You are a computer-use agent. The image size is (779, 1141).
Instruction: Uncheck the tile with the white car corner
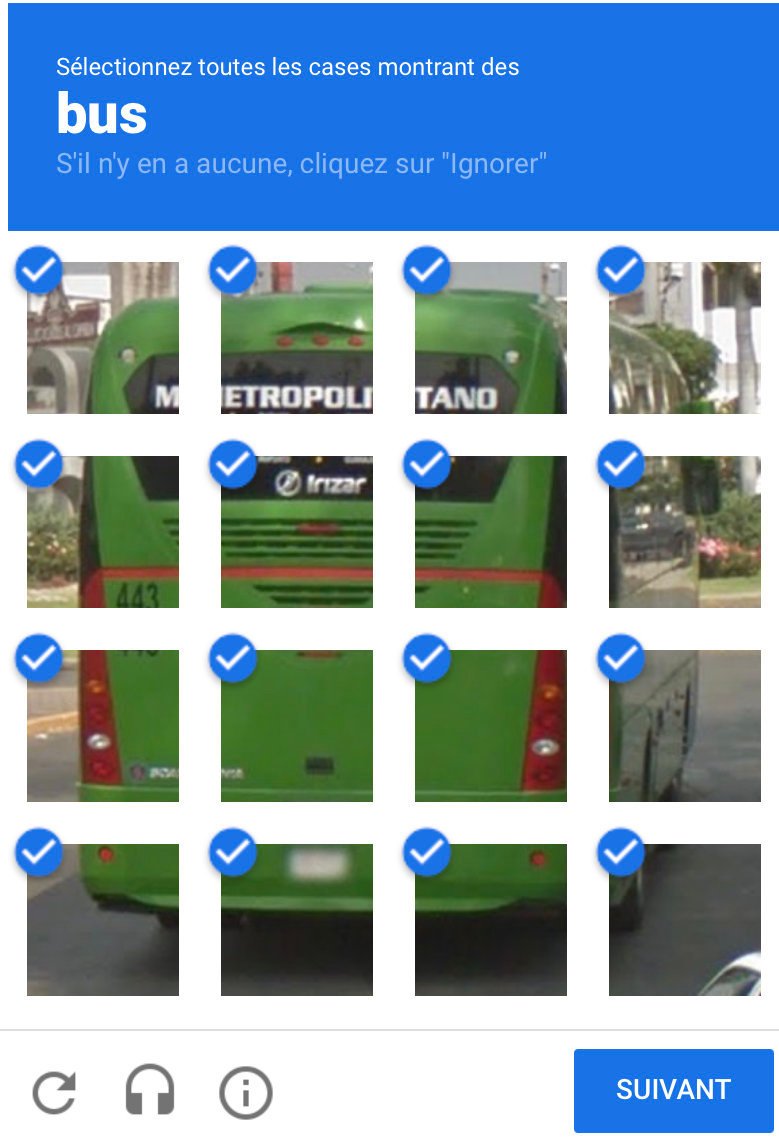(684, 919)
